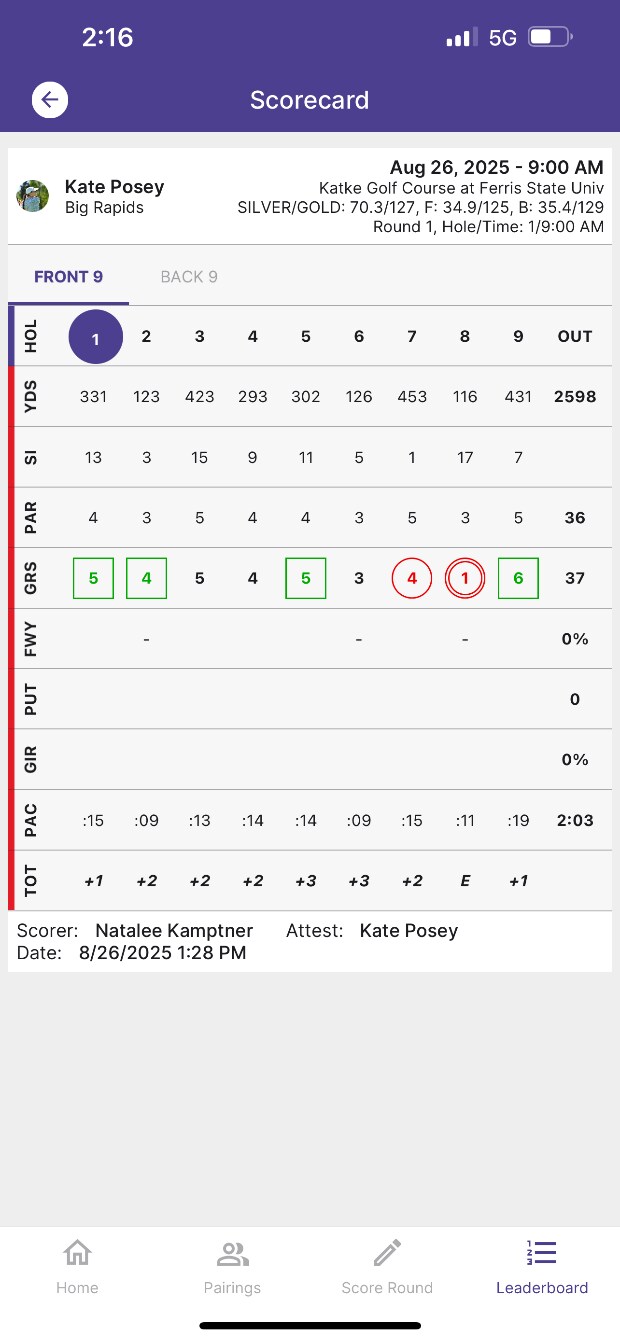The image size is (620, 1341).
Task: Open the Leaderboard tab
Action: point(542,1266)
